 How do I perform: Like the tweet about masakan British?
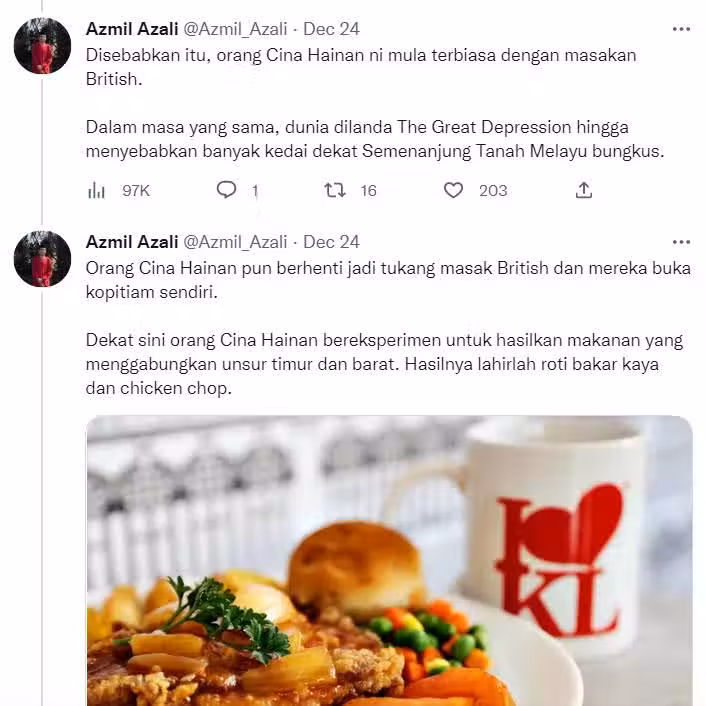pyautogui.click(x=454, y=190)
